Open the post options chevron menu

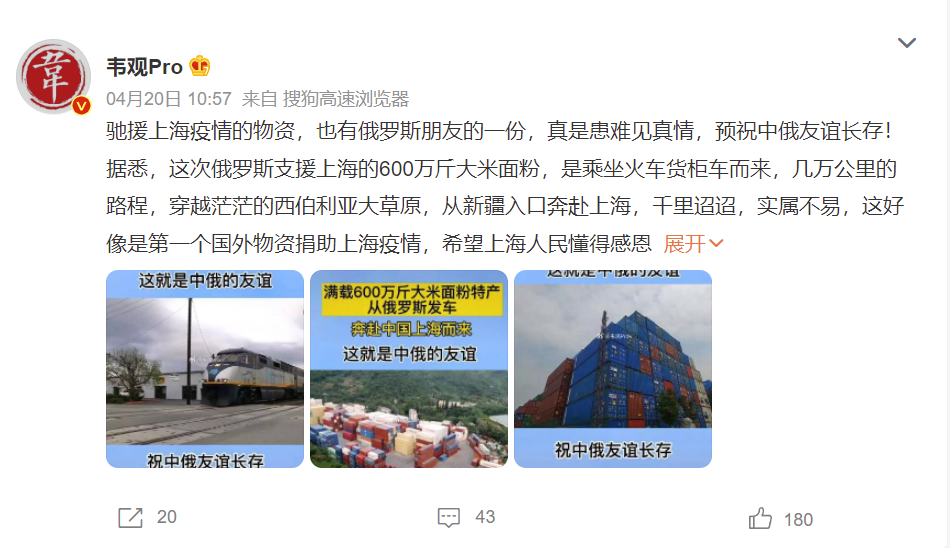point(906,43)
